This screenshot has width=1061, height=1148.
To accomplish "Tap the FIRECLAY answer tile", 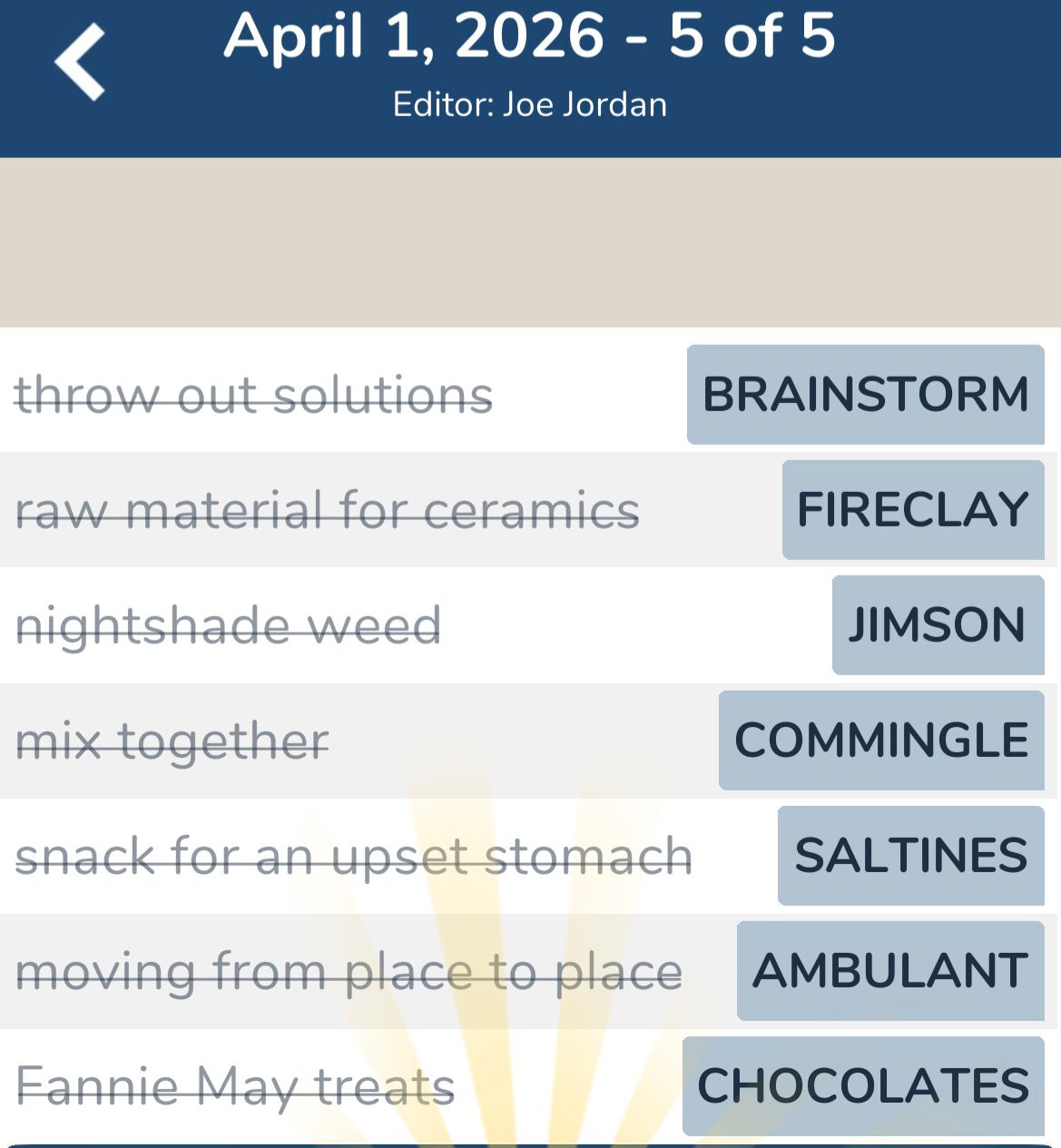I will click(x=911, y=510).
